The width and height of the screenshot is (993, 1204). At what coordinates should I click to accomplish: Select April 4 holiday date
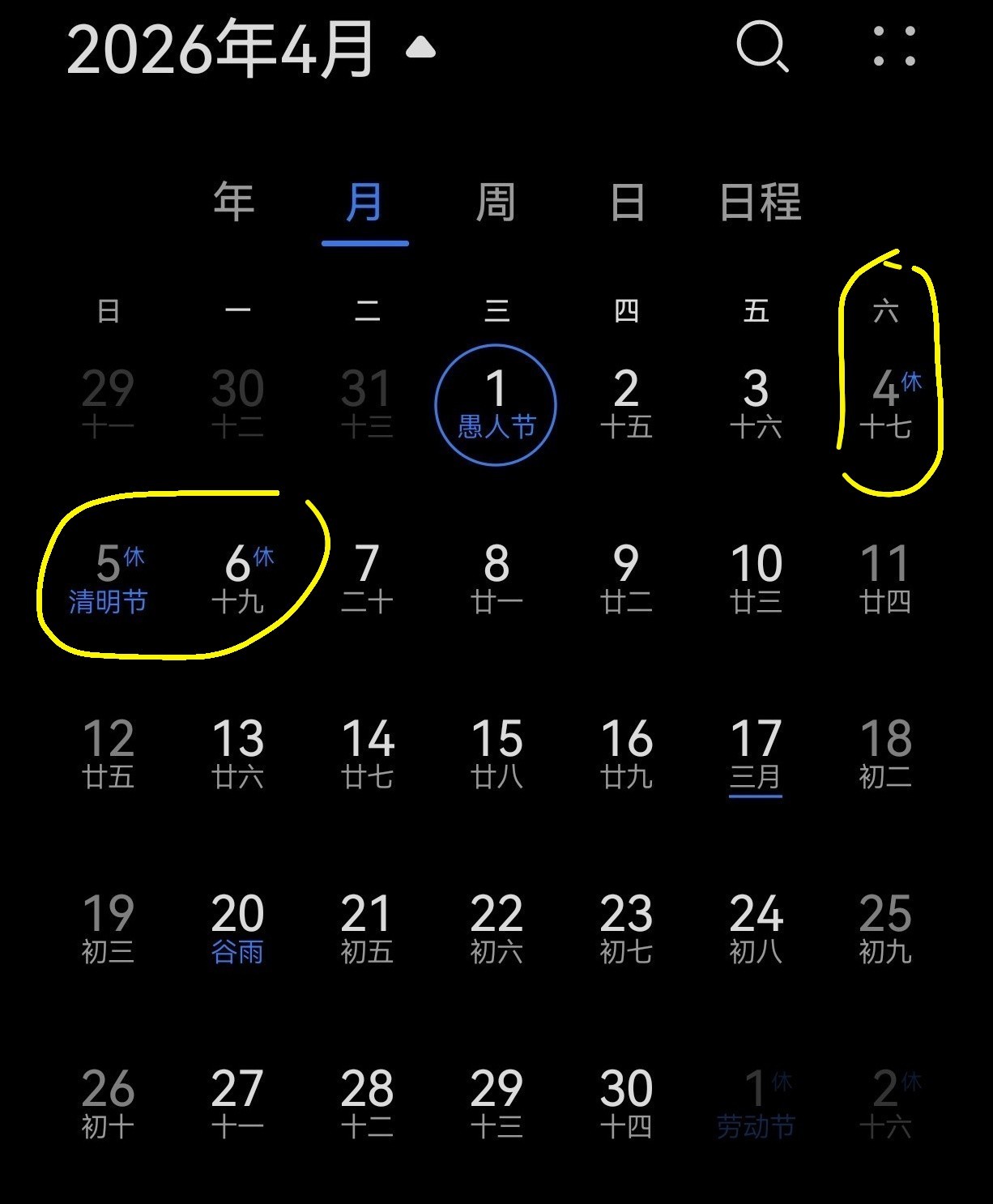pos(886,405)
